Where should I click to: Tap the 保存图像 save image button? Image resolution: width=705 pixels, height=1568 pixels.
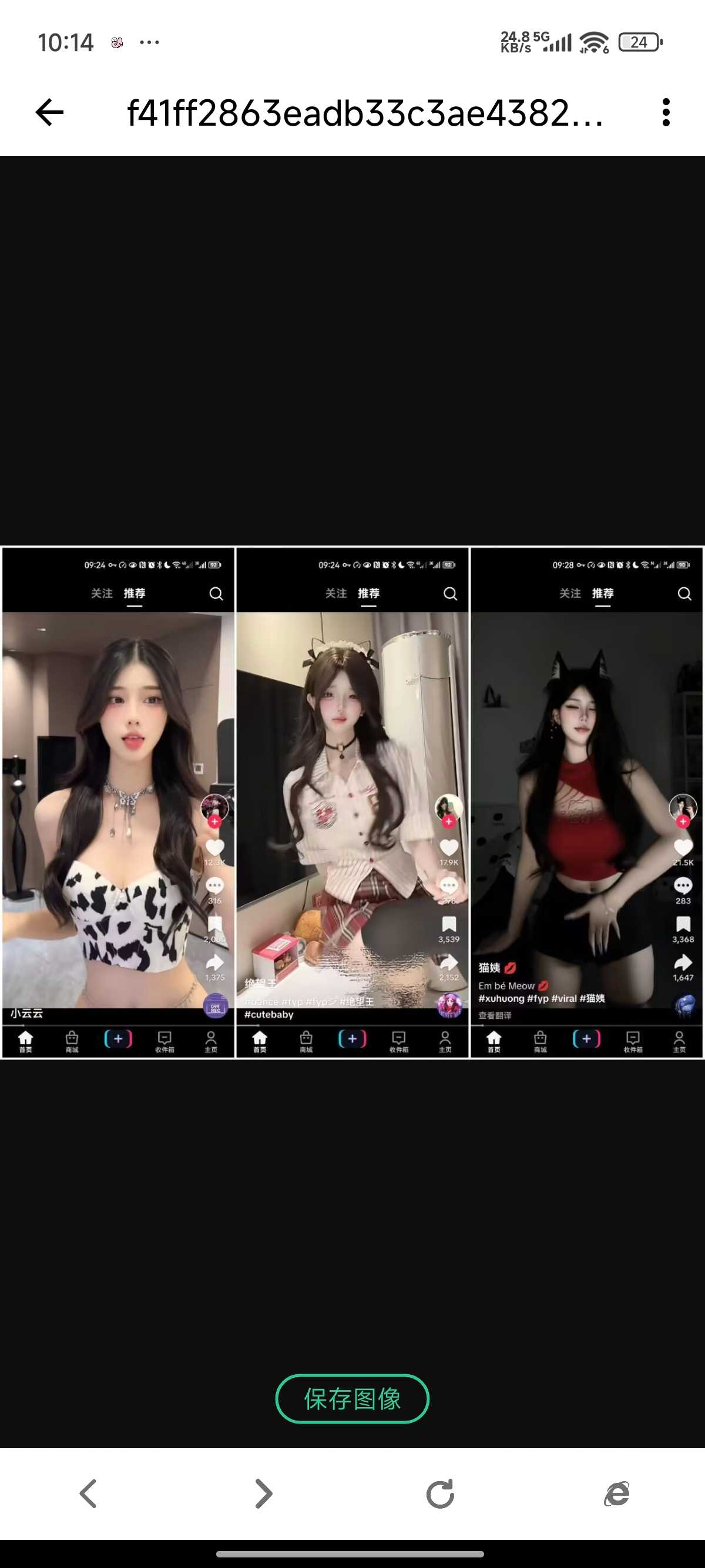coord(352,1399)
